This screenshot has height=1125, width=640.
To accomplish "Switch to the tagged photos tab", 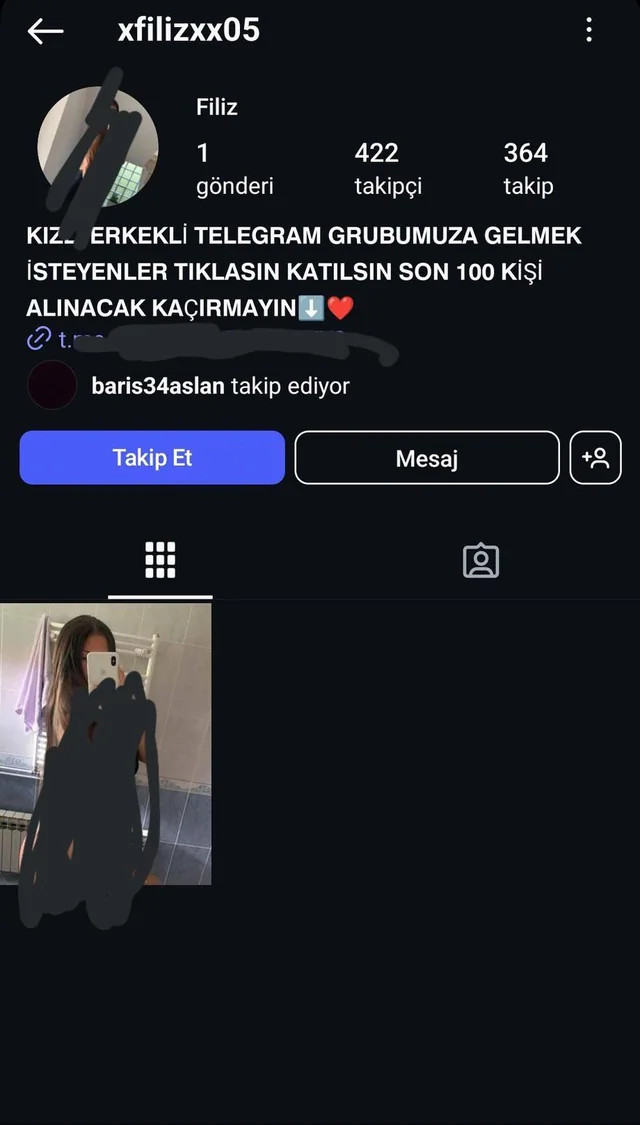I will 480,561.
